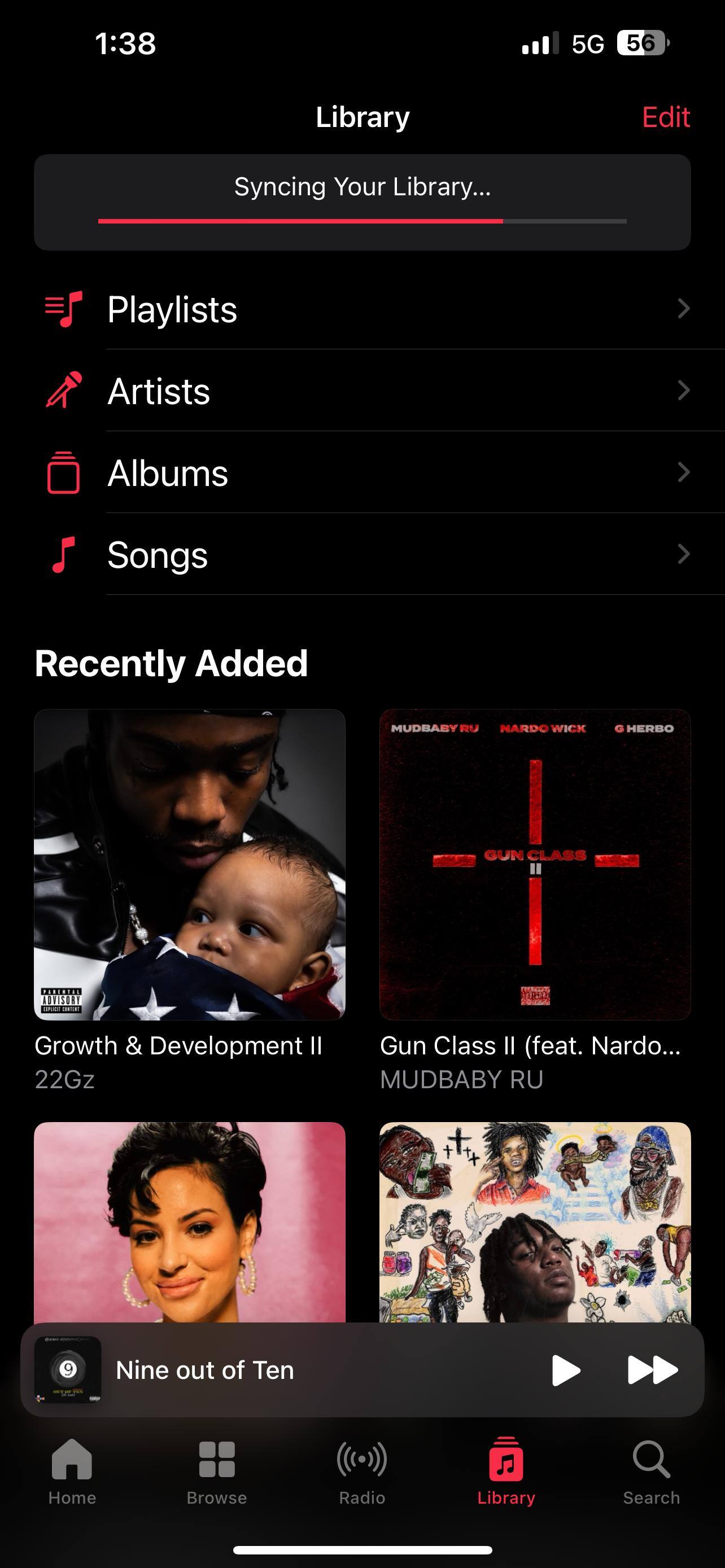The image size is (725, 1568).
Task: Open the Artists section
Action: point(365,391)
